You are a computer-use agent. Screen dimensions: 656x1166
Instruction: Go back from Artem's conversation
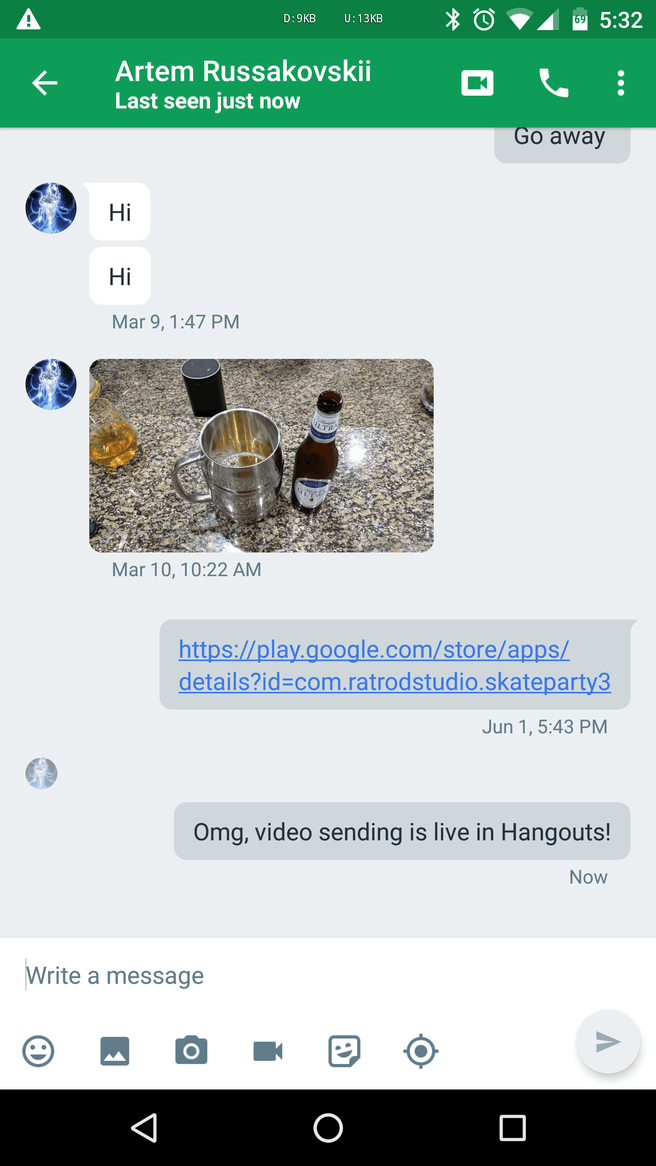pos(45,84)
